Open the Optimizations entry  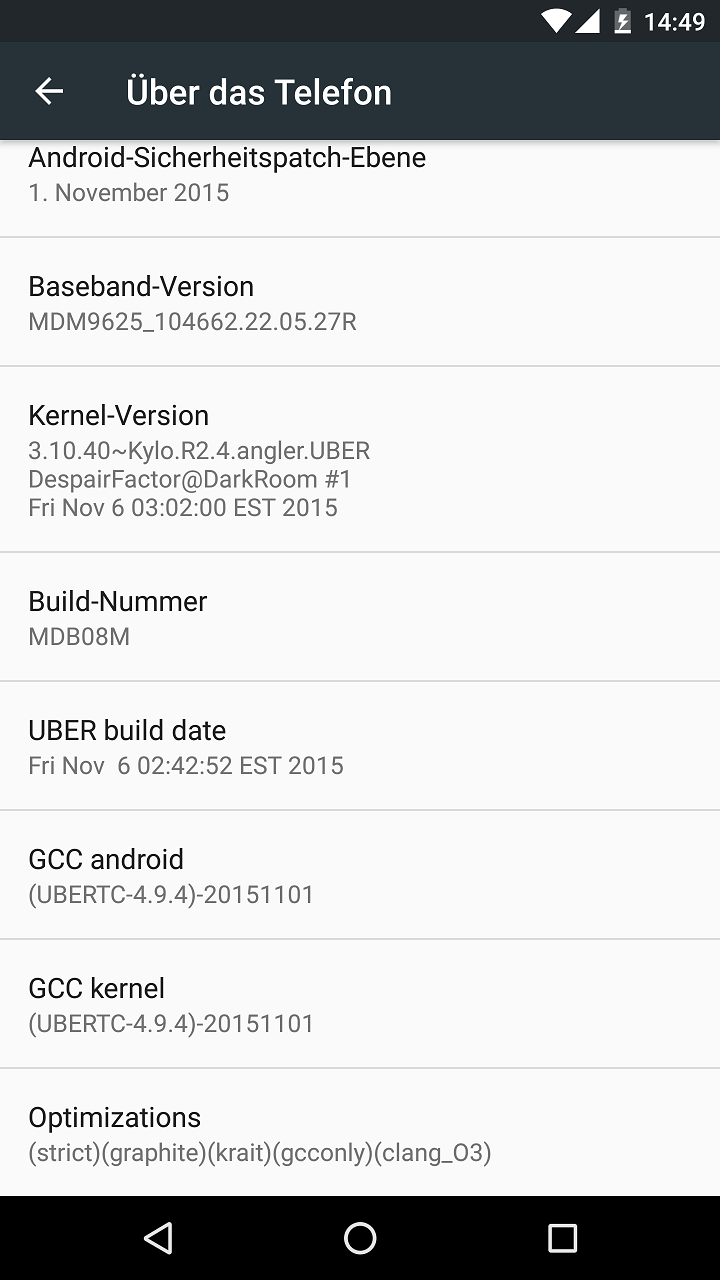(x=360, y=1133)
